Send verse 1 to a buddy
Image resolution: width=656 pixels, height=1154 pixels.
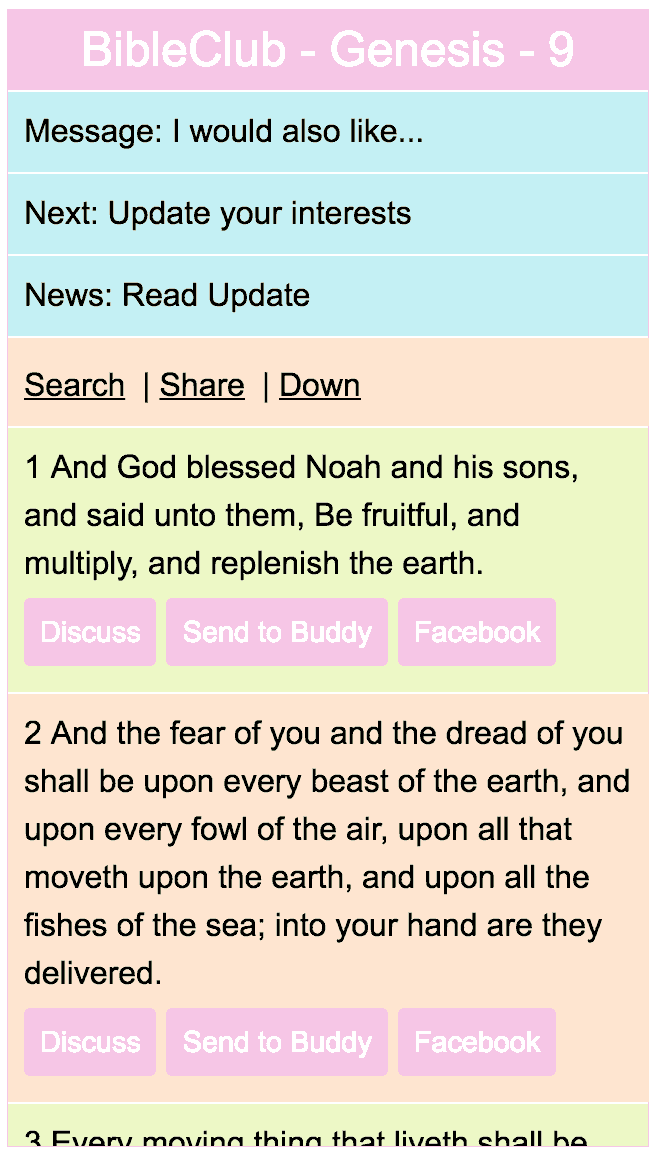click(x=277, y=632)
